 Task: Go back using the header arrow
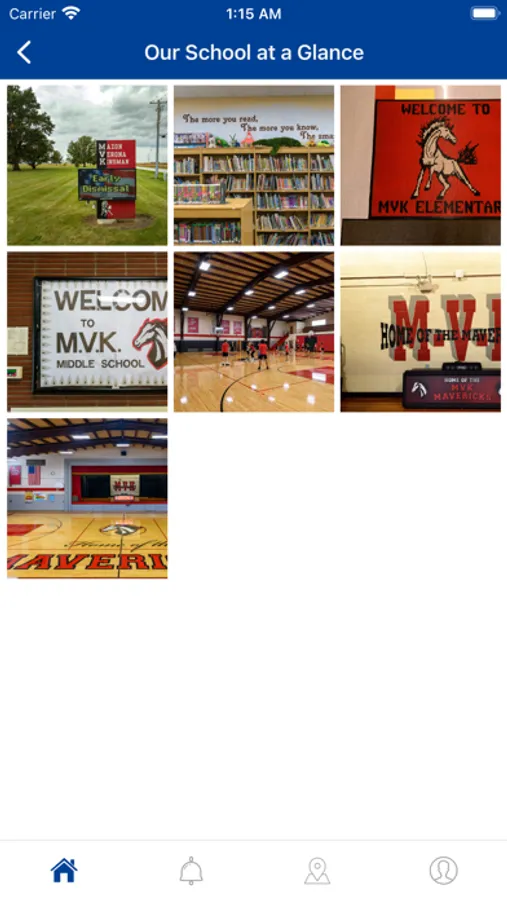tap(24, 52)
